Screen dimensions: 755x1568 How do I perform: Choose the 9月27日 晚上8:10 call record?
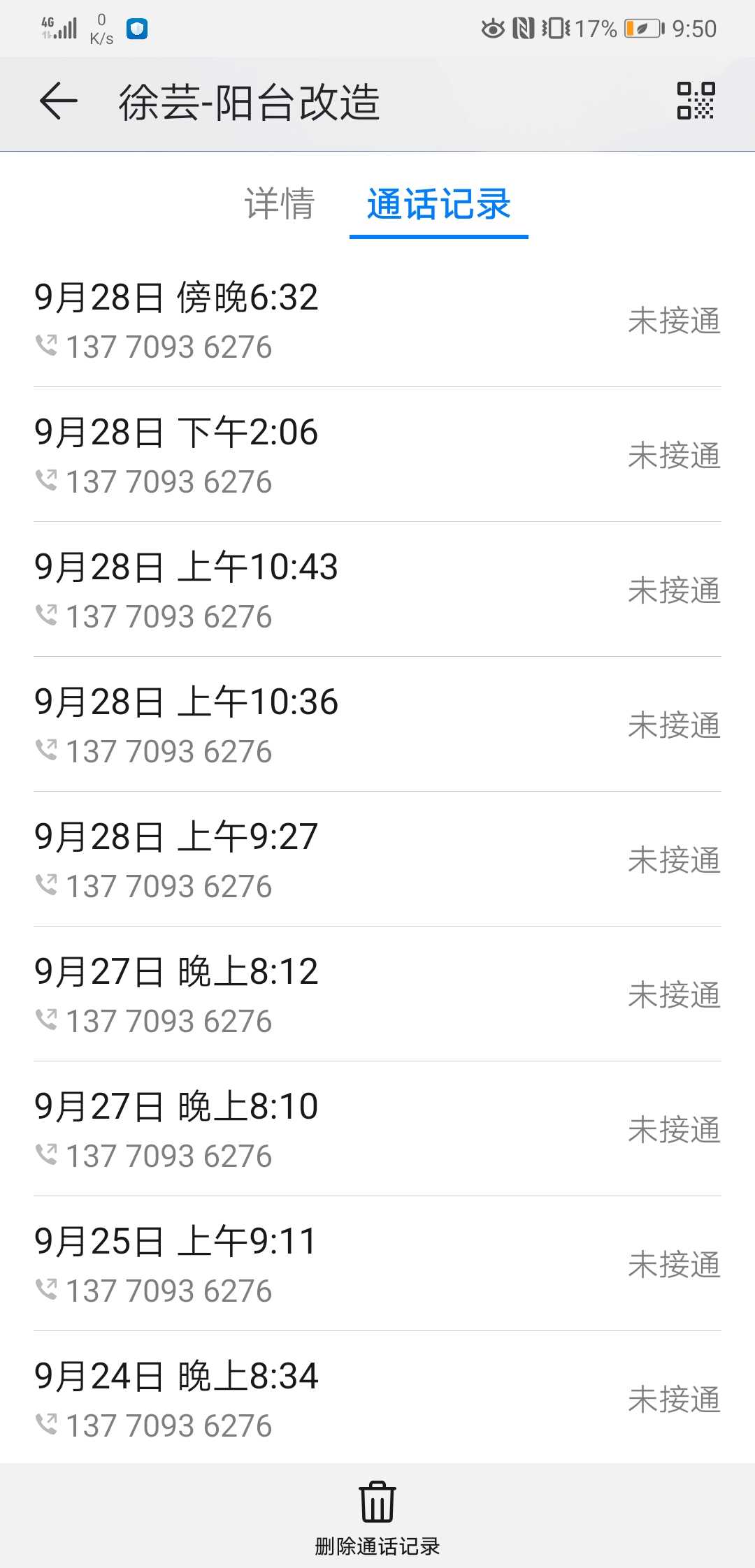377,1130
